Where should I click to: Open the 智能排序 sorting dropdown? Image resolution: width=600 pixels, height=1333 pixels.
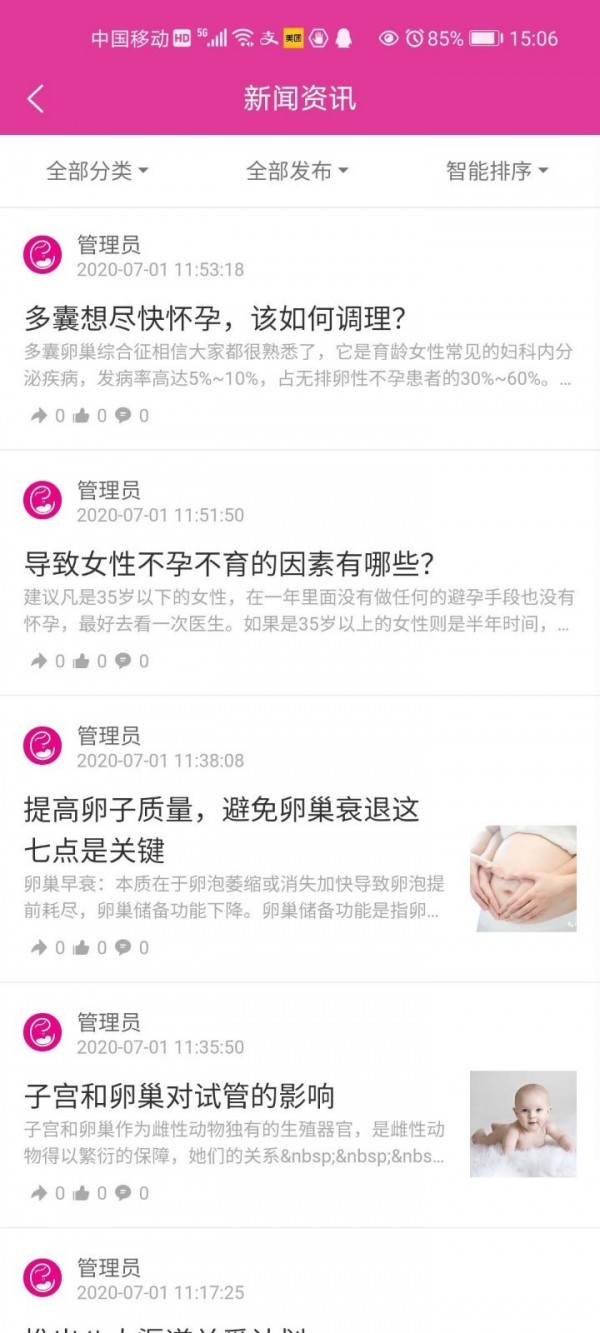497,171
